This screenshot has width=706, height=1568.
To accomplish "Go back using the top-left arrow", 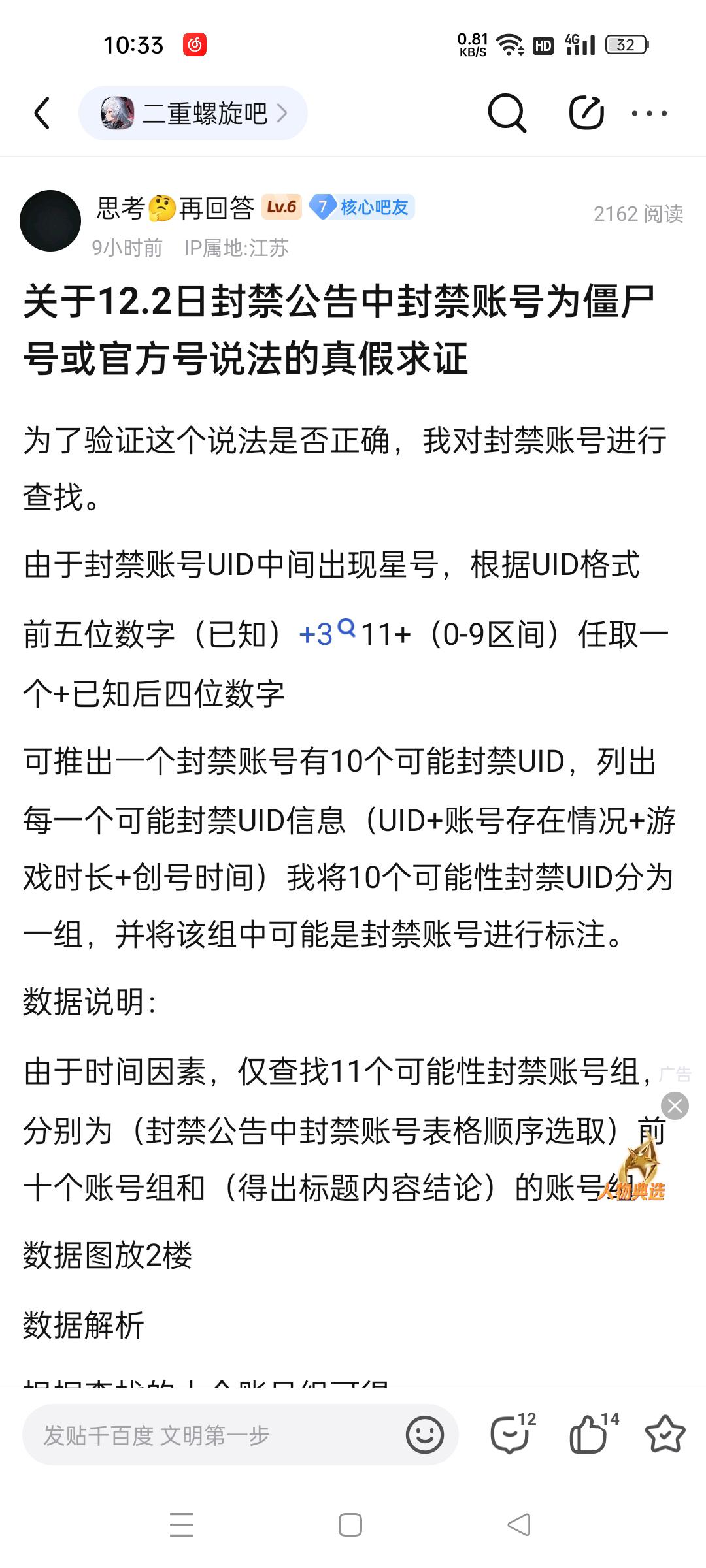I will pyautogui.click(x=42, y=114).
